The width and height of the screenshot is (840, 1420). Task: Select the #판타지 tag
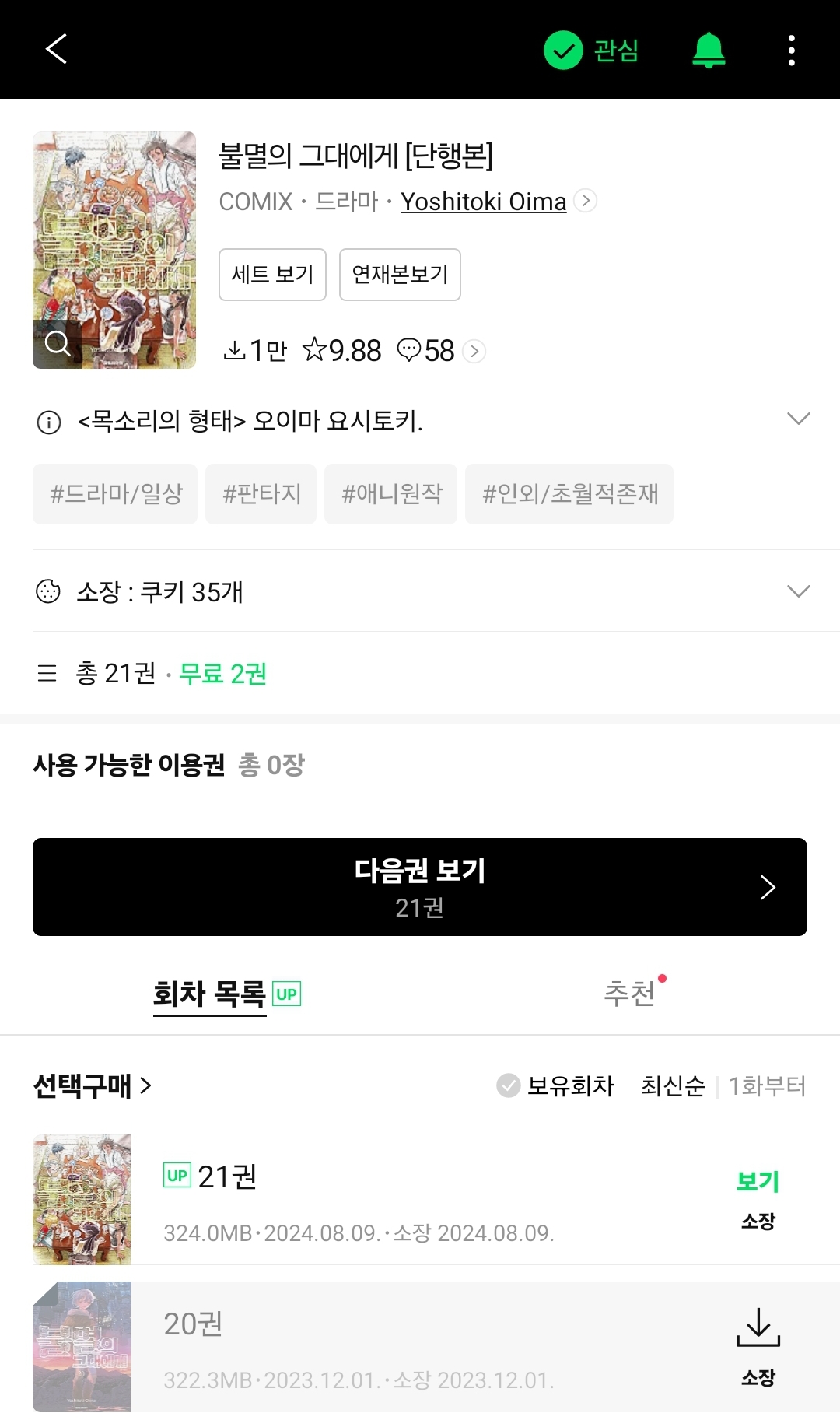point(261,494)
